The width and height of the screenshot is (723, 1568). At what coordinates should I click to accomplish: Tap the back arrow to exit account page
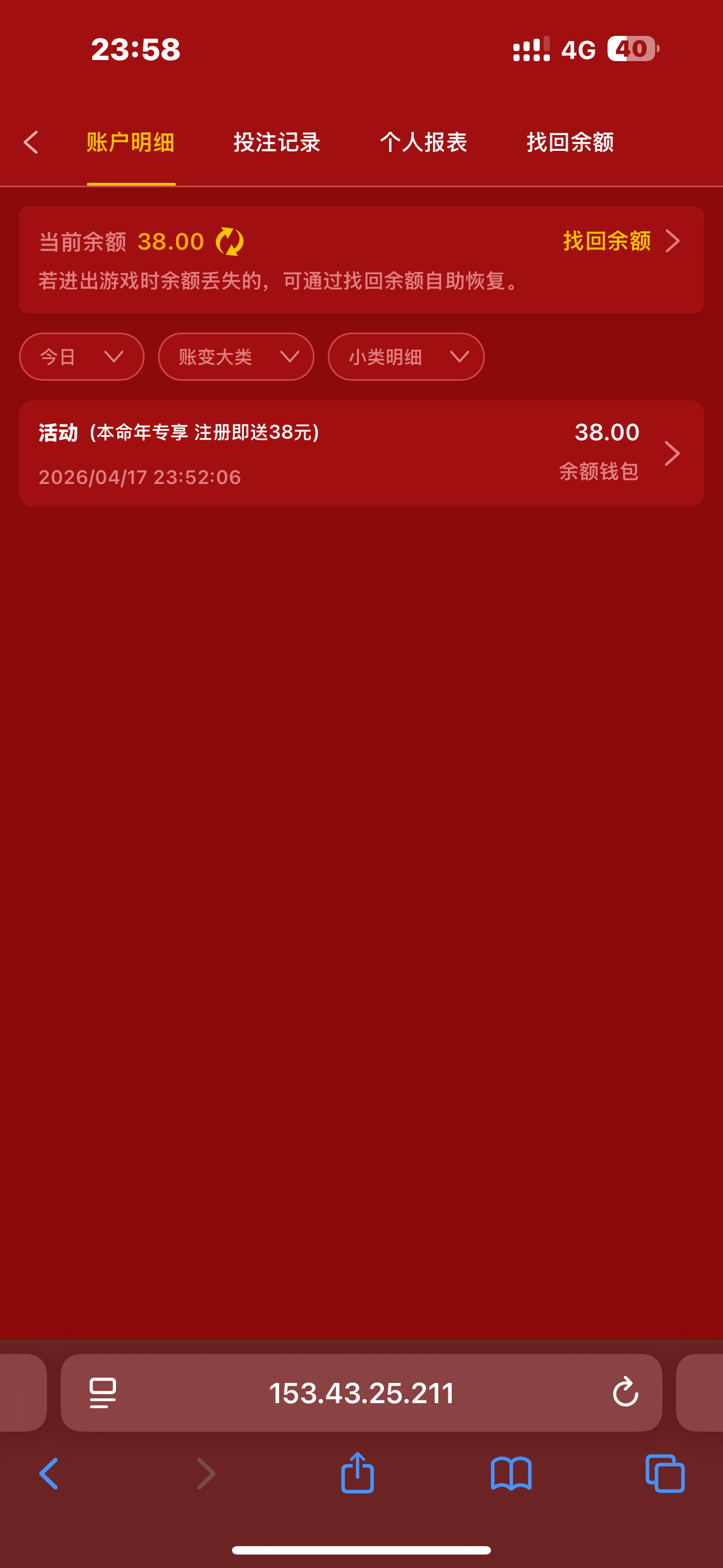tap(31, 142)
